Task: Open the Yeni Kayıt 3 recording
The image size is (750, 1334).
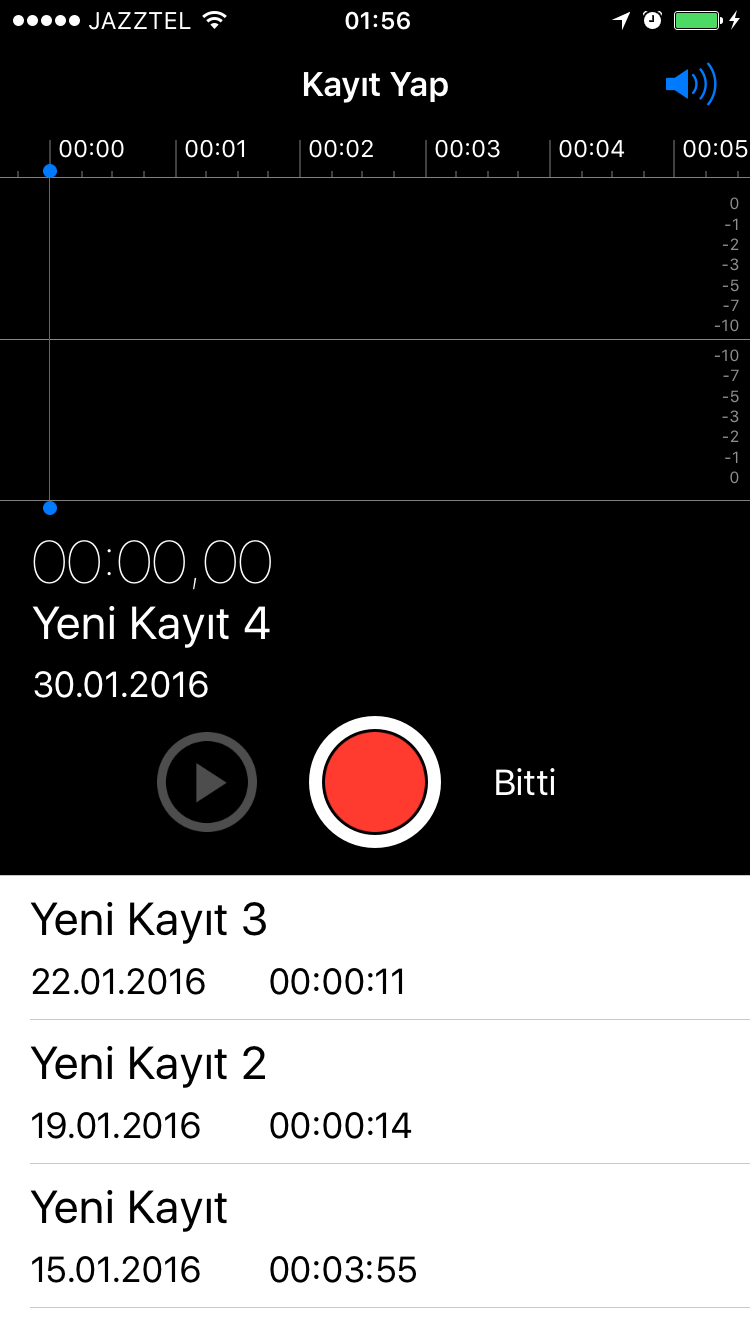Action: (x=375, y=948)
